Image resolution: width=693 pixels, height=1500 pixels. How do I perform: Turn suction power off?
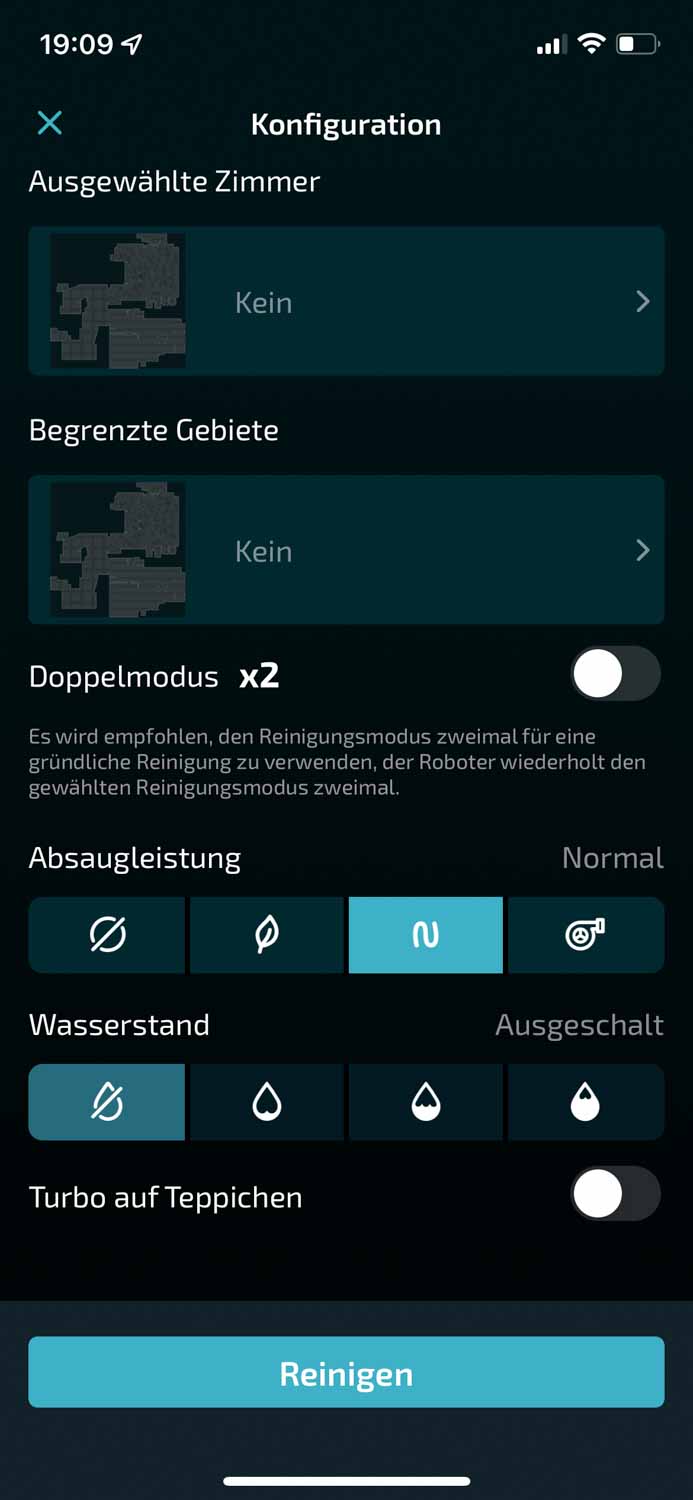click(107, 935)
